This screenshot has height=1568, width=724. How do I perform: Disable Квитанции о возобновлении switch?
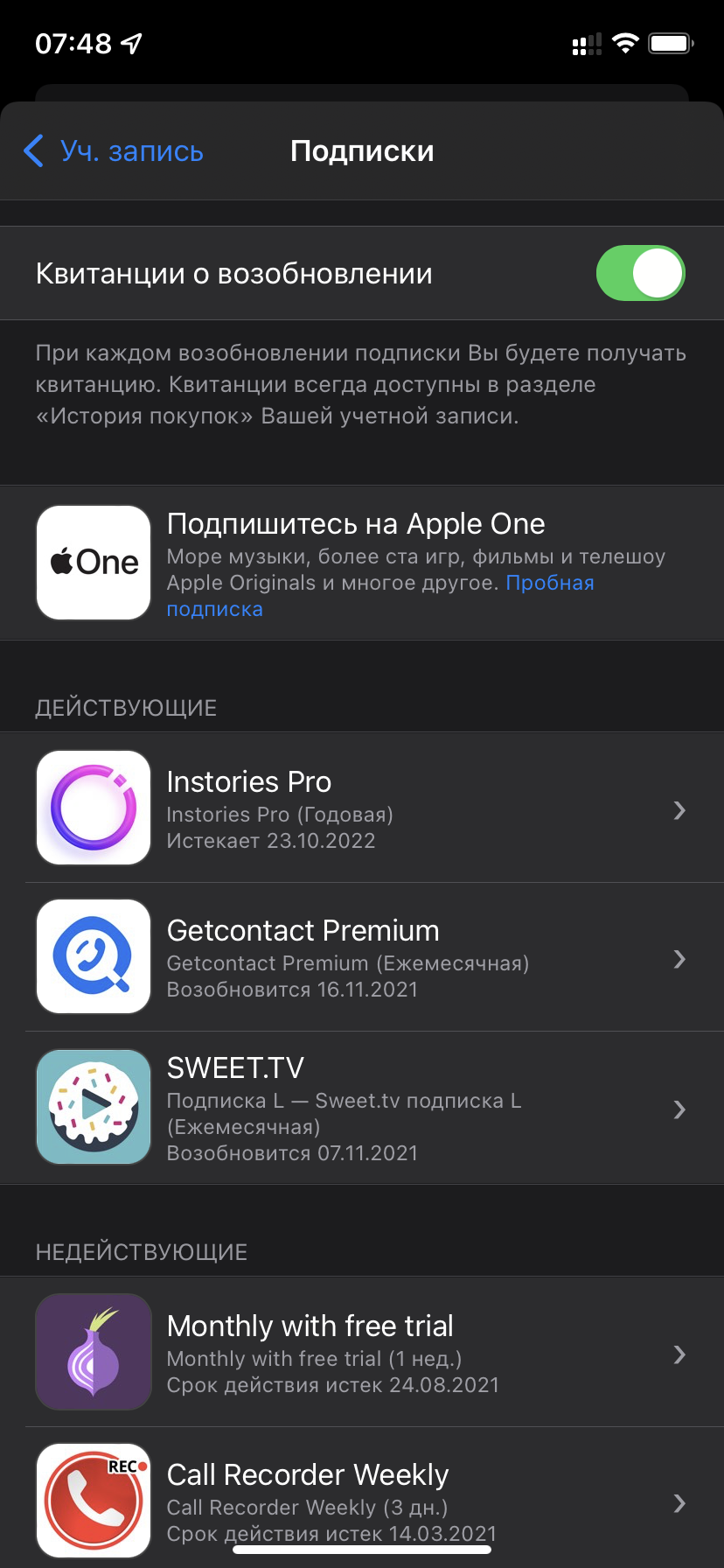[x=640, y=273]
